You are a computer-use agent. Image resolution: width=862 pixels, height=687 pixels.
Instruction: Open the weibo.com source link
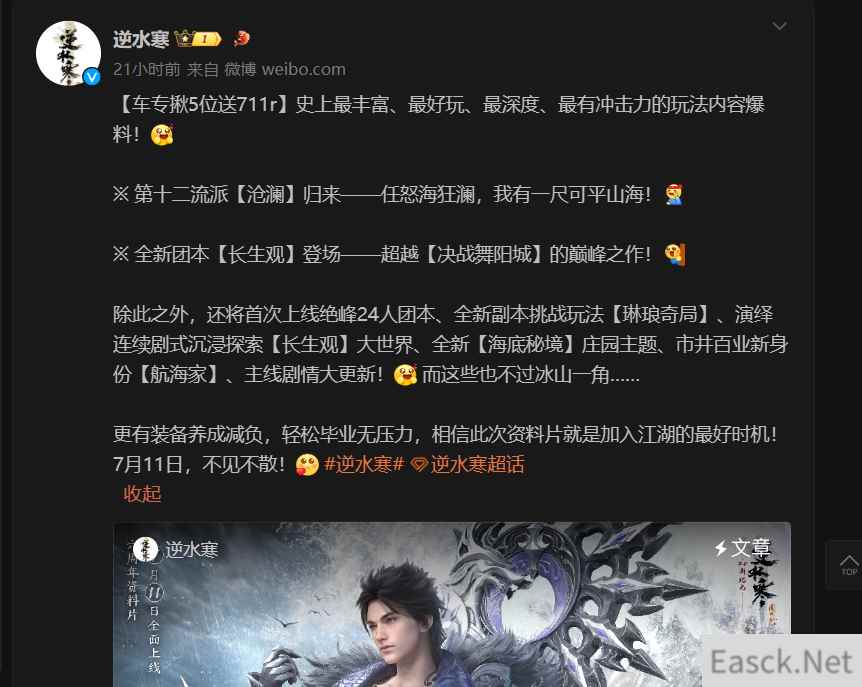tap(304, 69)
